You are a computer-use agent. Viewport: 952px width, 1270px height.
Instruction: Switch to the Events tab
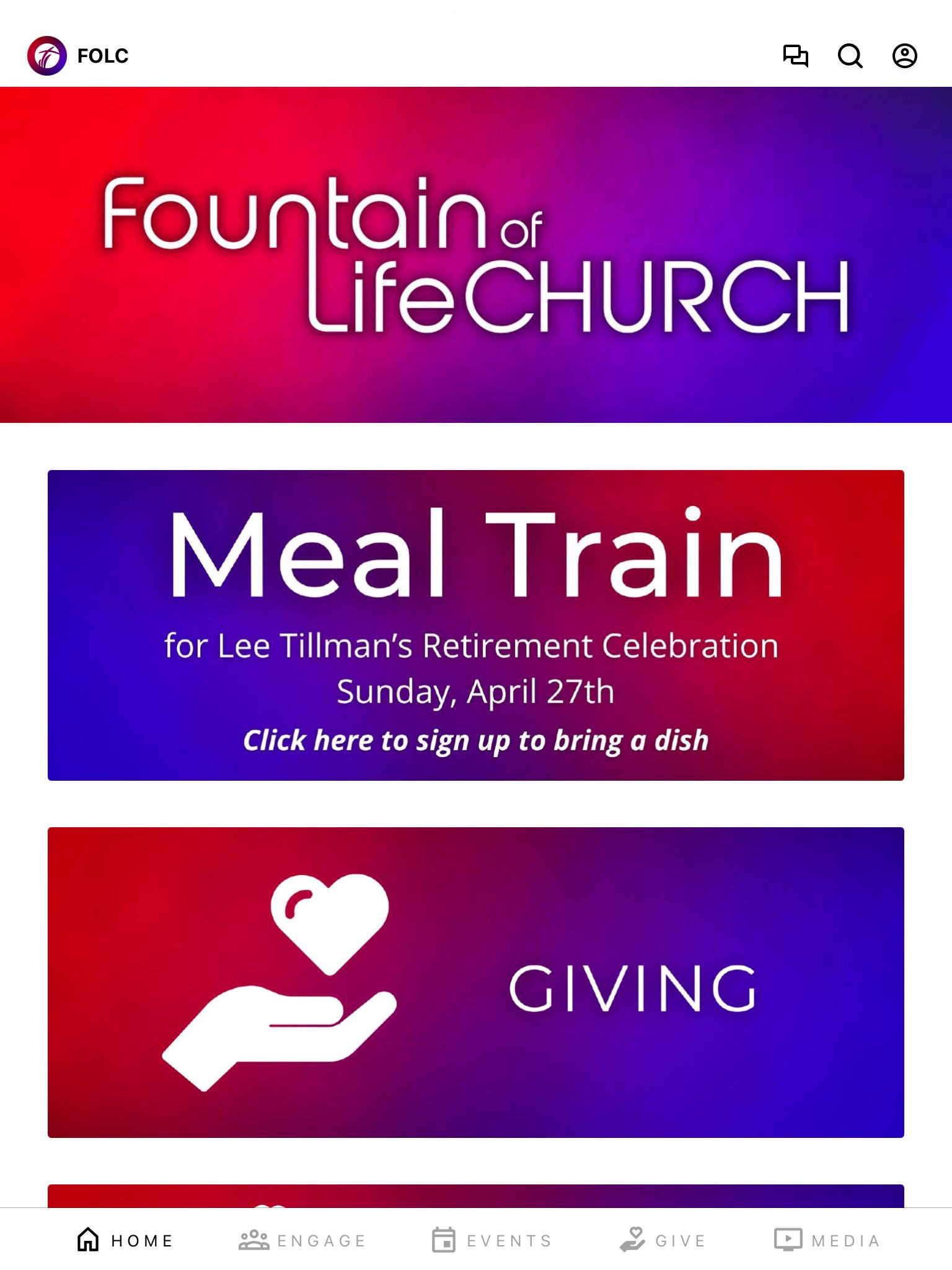tap(491, 1240)
